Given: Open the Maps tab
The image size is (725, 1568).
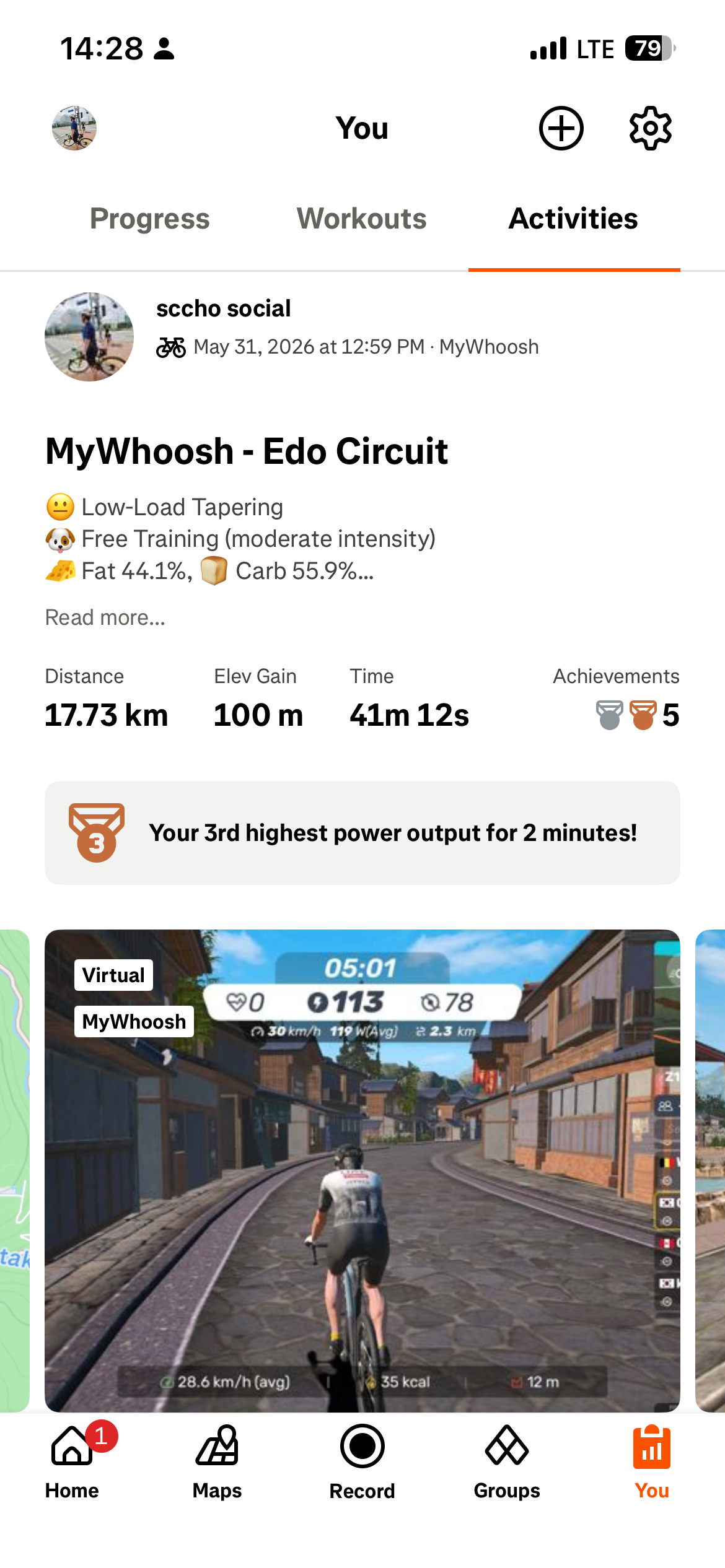Looking at the screenshot, I should point(217,1462).
